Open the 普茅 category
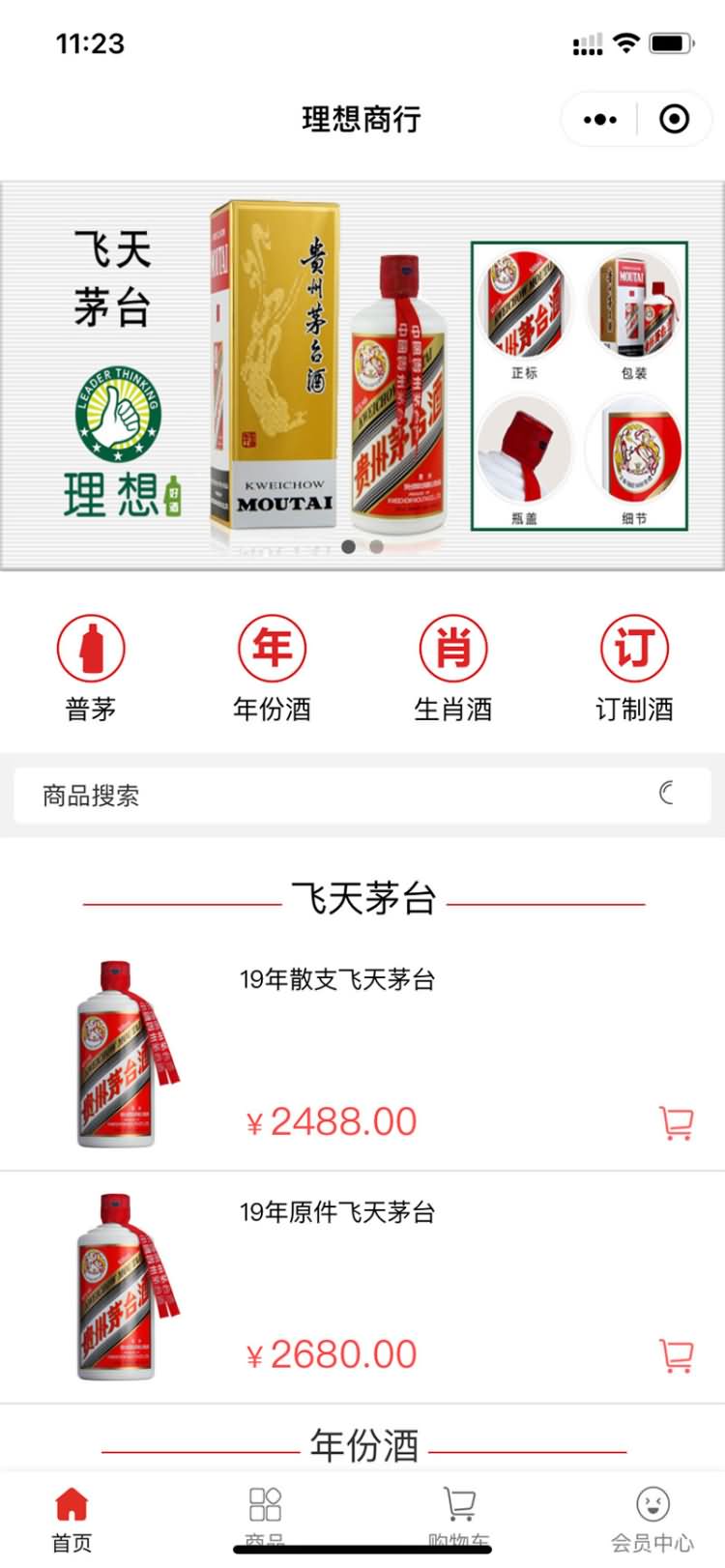This screenshot has height=1568, width=725. tap(91, 668)
